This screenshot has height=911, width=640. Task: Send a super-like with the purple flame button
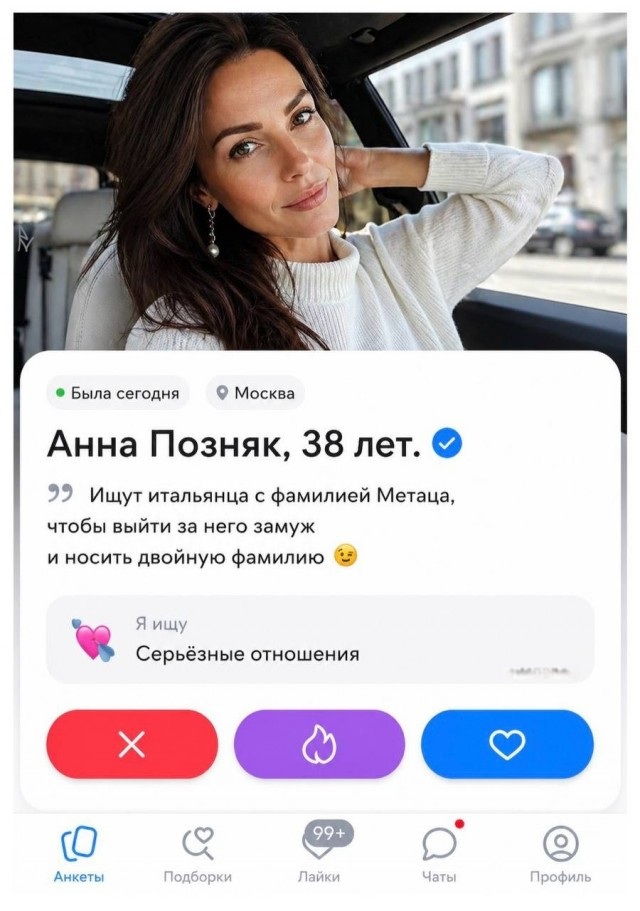(x=319, y=744)
